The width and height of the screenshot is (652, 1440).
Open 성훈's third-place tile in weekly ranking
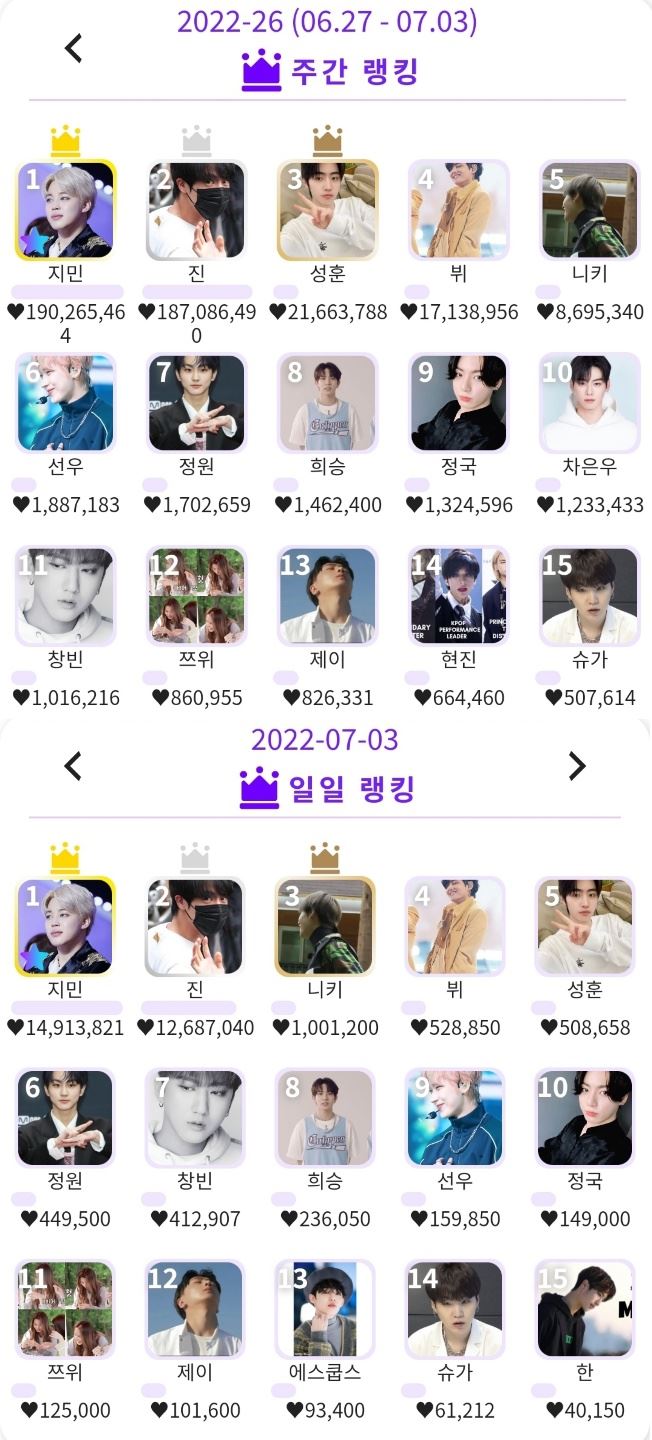[x=327, y=210]
